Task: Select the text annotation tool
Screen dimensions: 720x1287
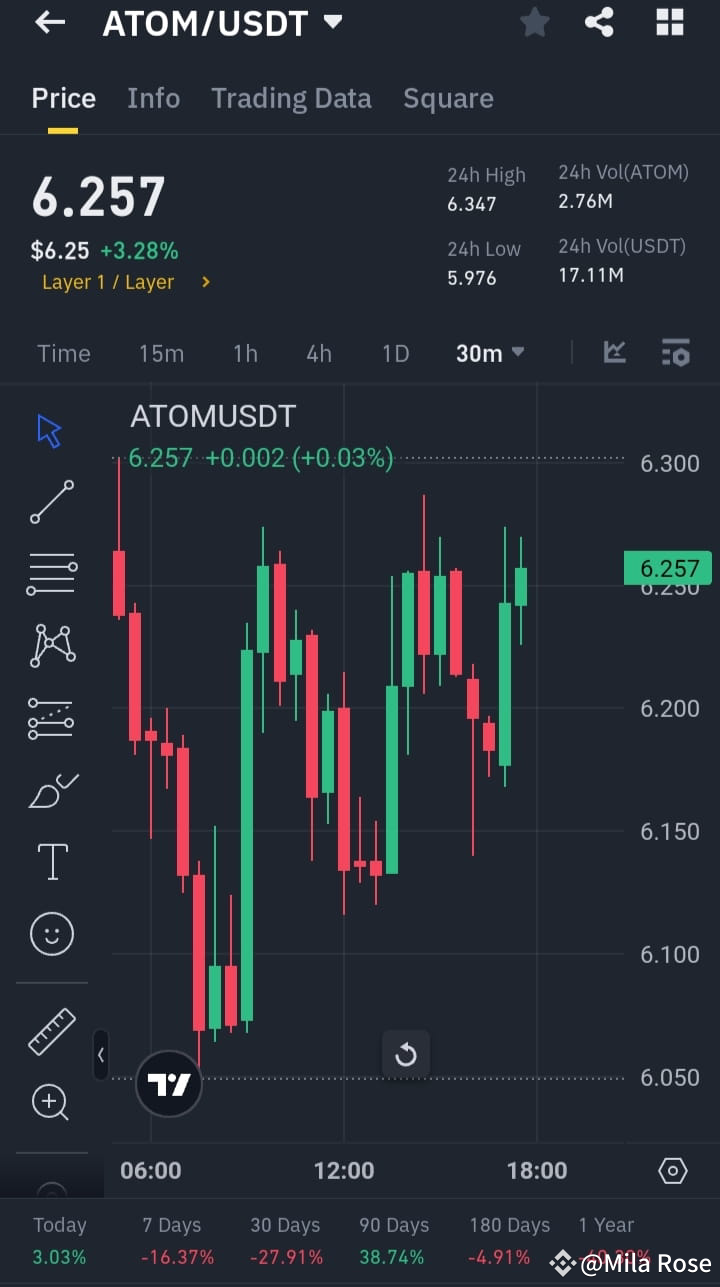Action: pos(51,861)
